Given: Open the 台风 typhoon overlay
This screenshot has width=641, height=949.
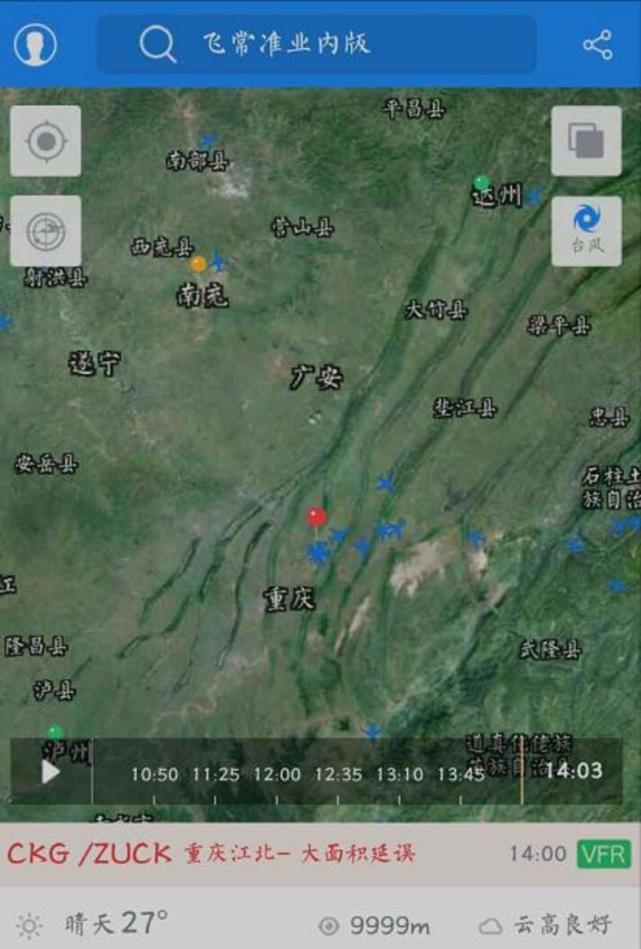Looking at the screenshot, I should (x=586, y=231).
